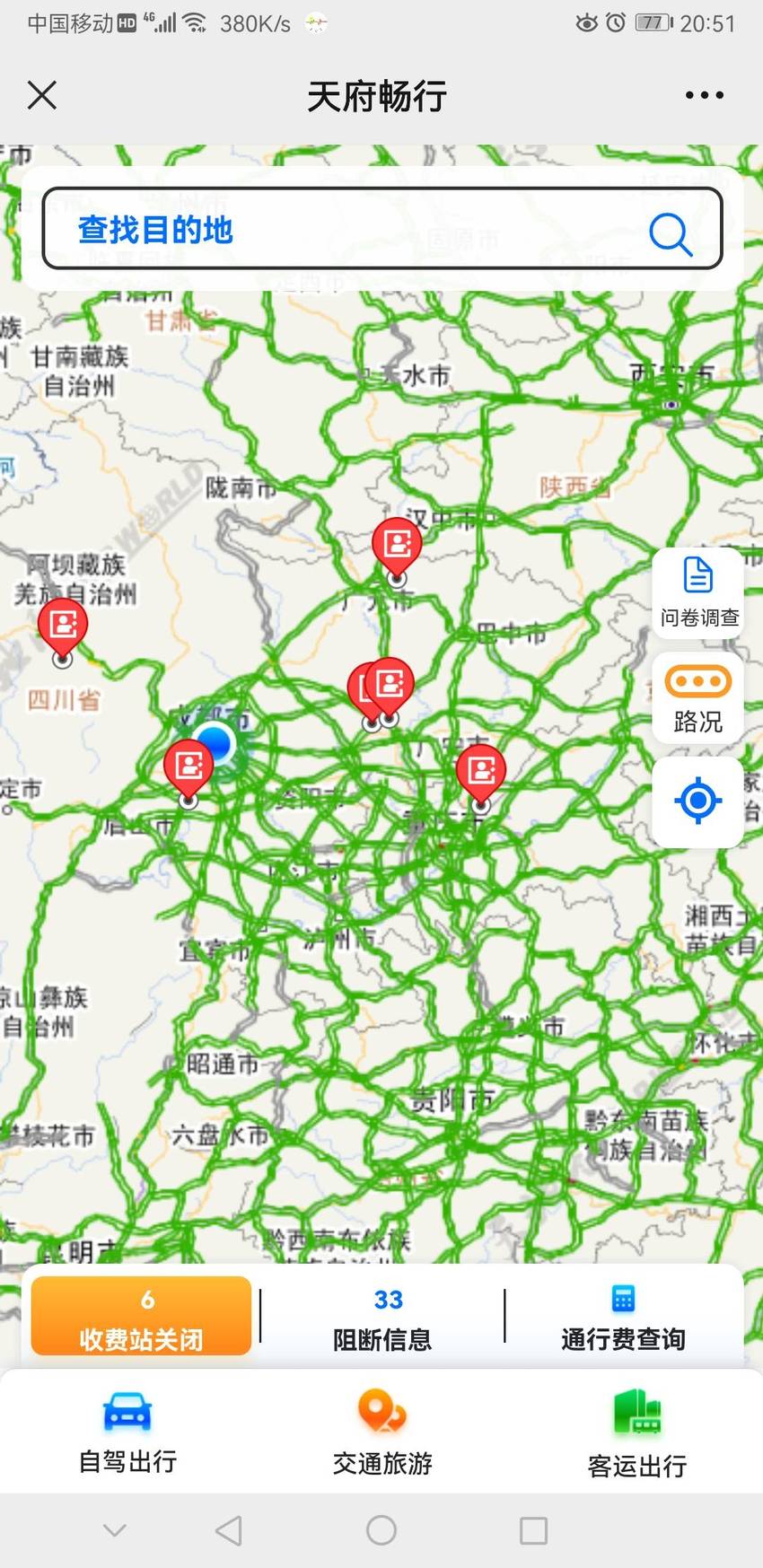This screenshot has width=763, height=1568.
Task: Go to 自驾出行 section
Action: [127, 1432]
